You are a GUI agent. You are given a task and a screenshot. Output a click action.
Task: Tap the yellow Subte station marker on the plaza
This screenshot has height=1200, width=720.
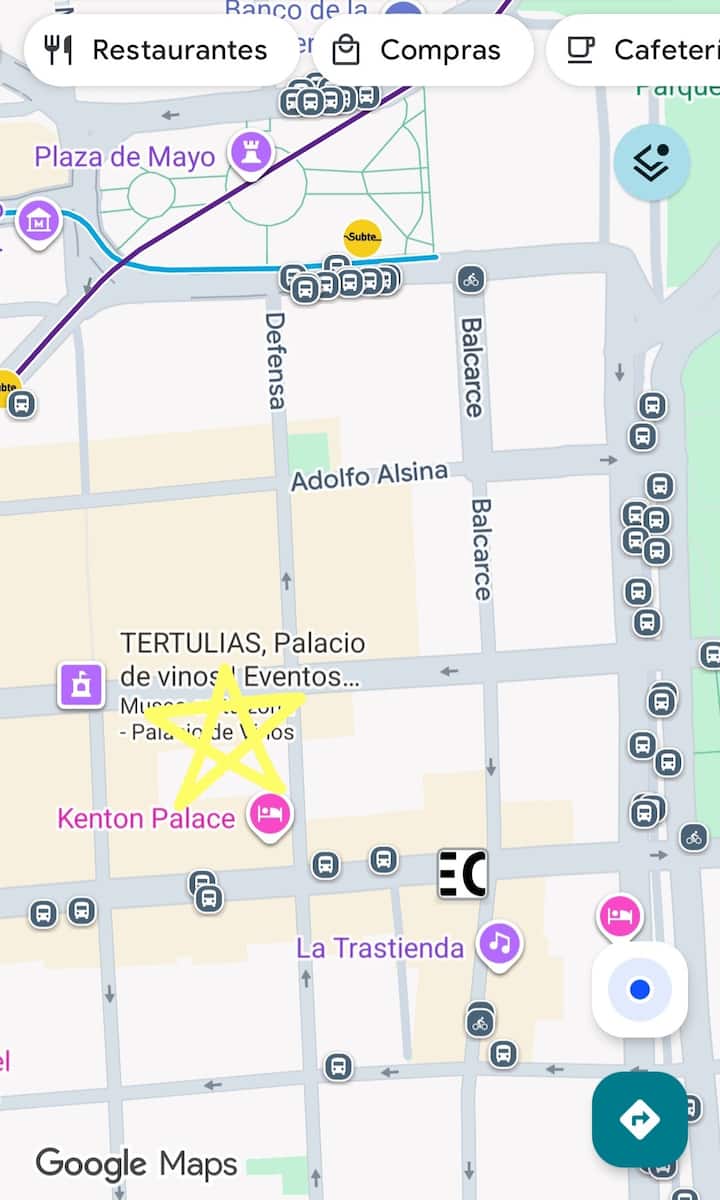pos(362,237)
